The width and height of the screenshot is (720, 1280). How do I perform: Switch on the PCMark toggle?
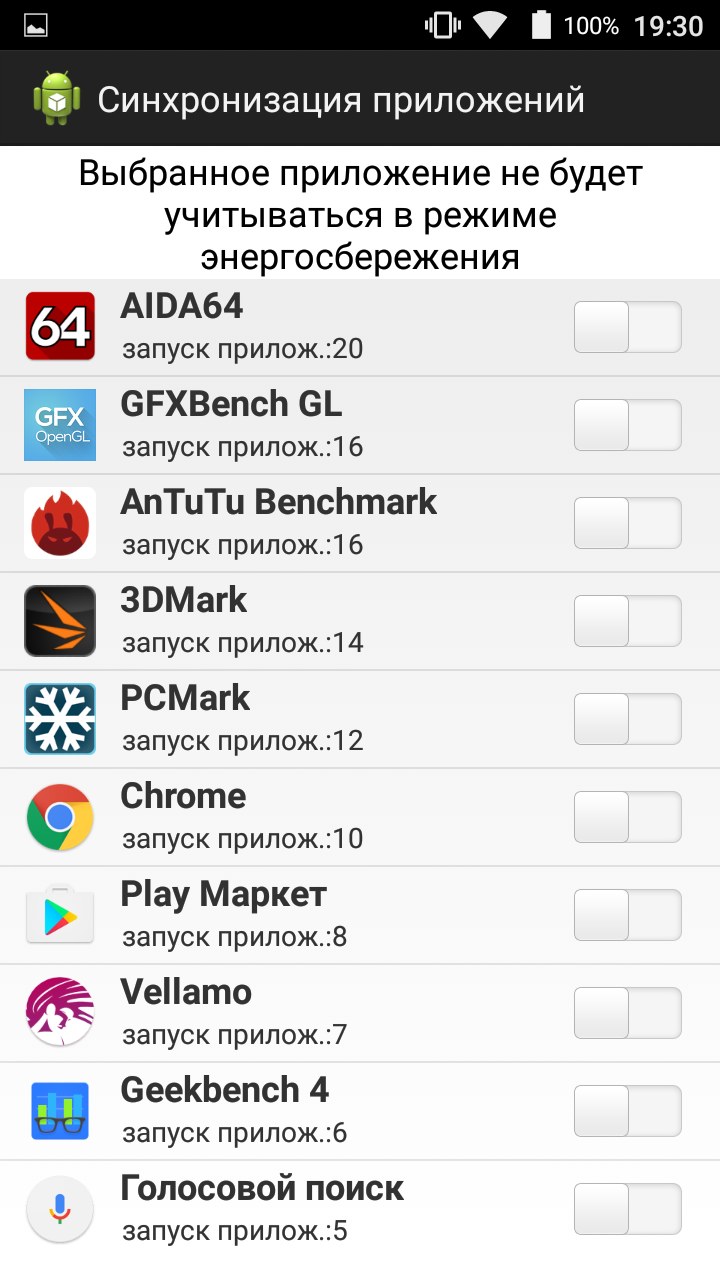point(627,719)
